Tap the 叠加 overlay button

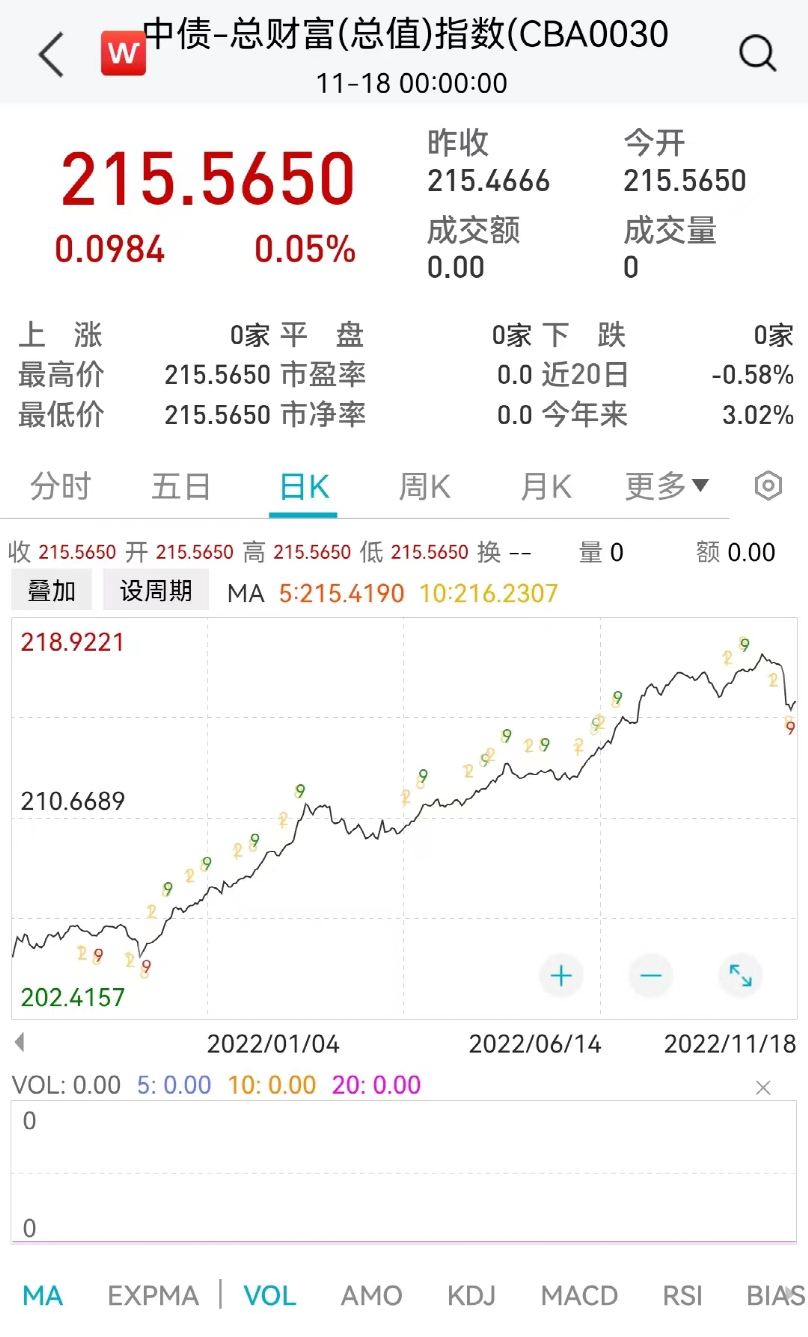point(51,591)
